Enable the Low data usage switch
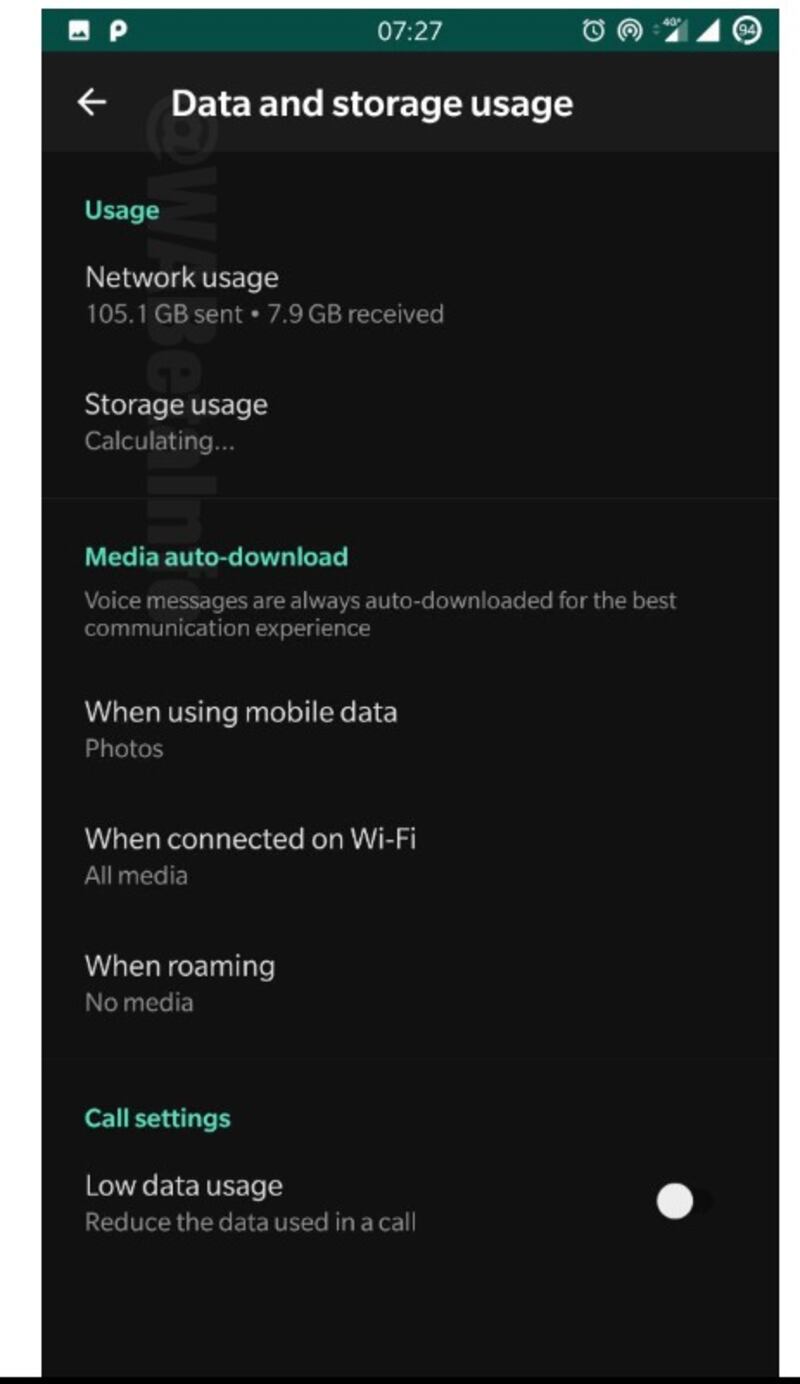Image resolution: width=800 pixels, height=1384 pixels. [685, 1201]
